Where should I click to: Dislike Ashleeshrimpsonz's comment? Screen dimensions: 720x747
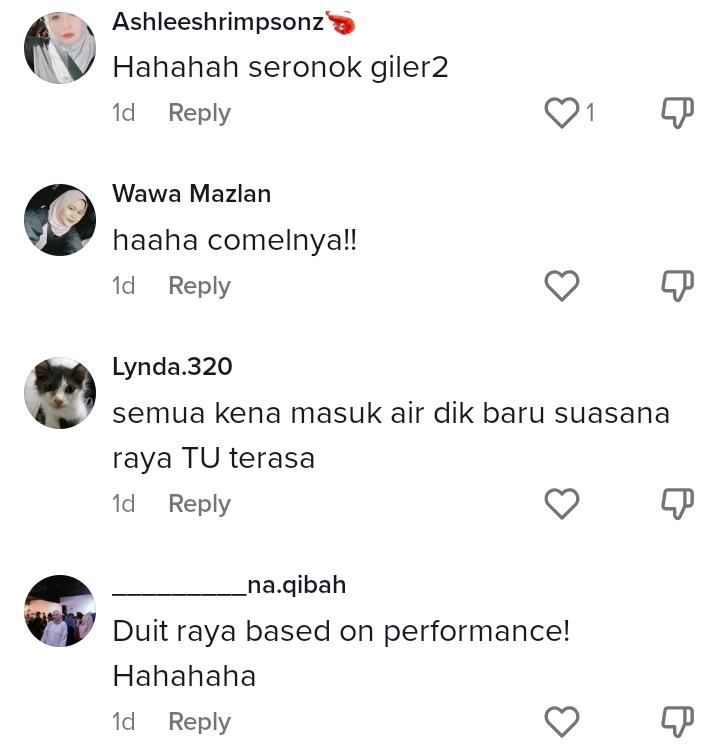pos(677,113)
